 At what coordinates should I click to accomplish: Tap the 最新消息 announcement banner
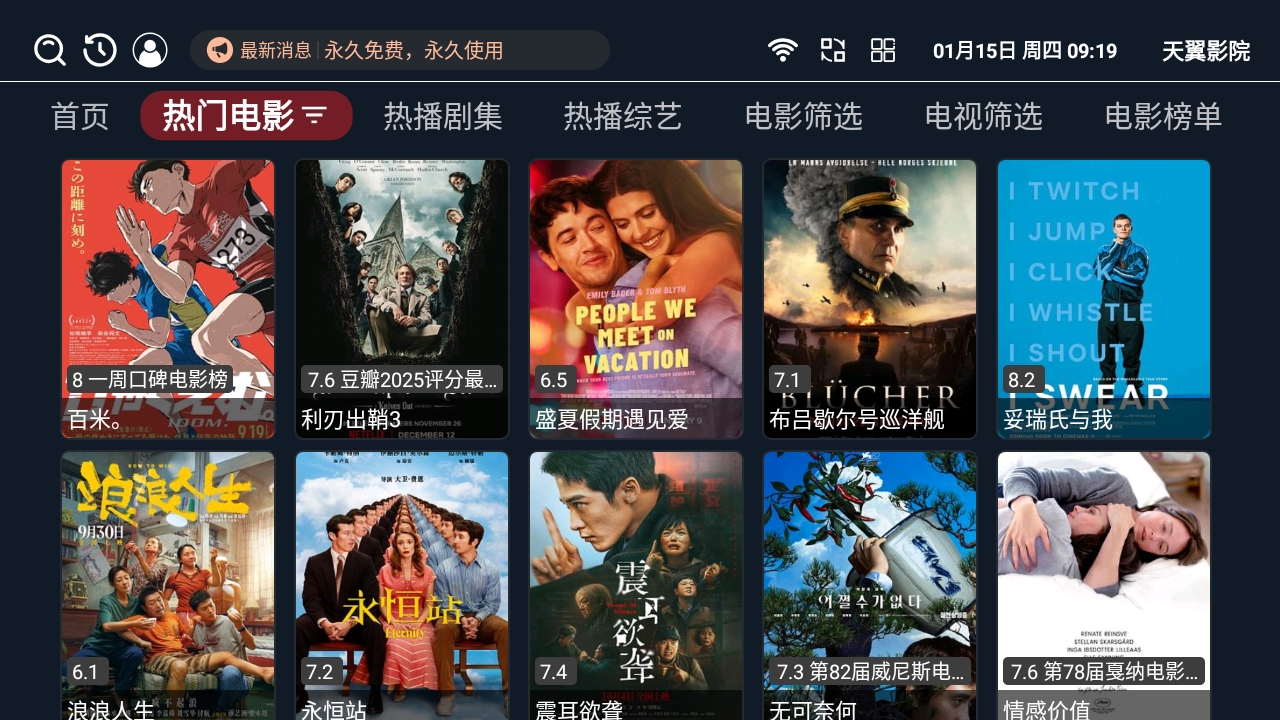pyautogui.click(x=400, y=50)
